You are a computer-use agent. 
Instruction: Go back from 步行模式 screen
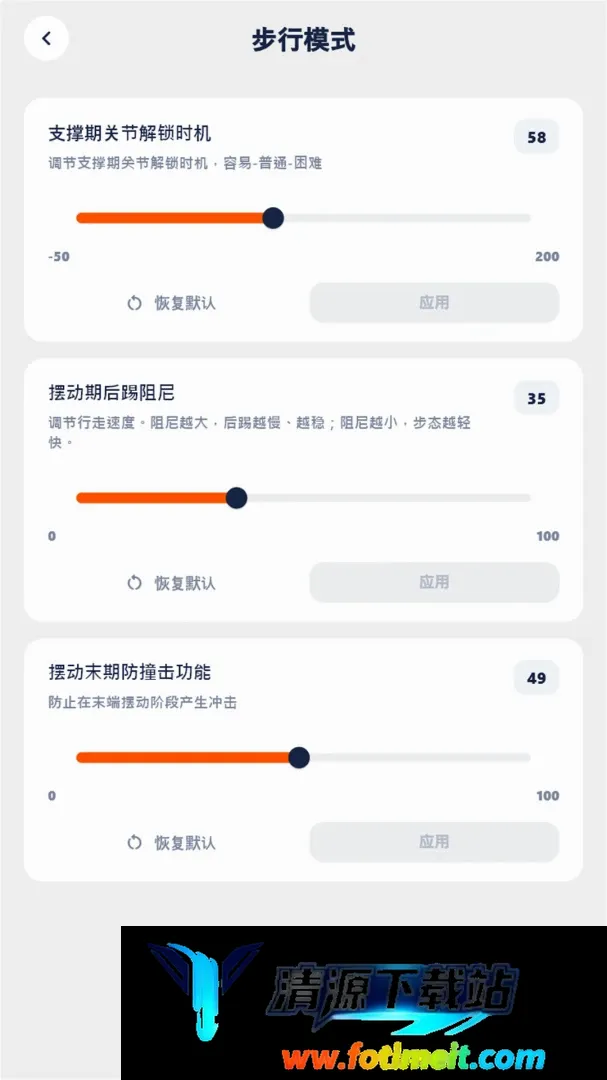[x=46, y=39]
